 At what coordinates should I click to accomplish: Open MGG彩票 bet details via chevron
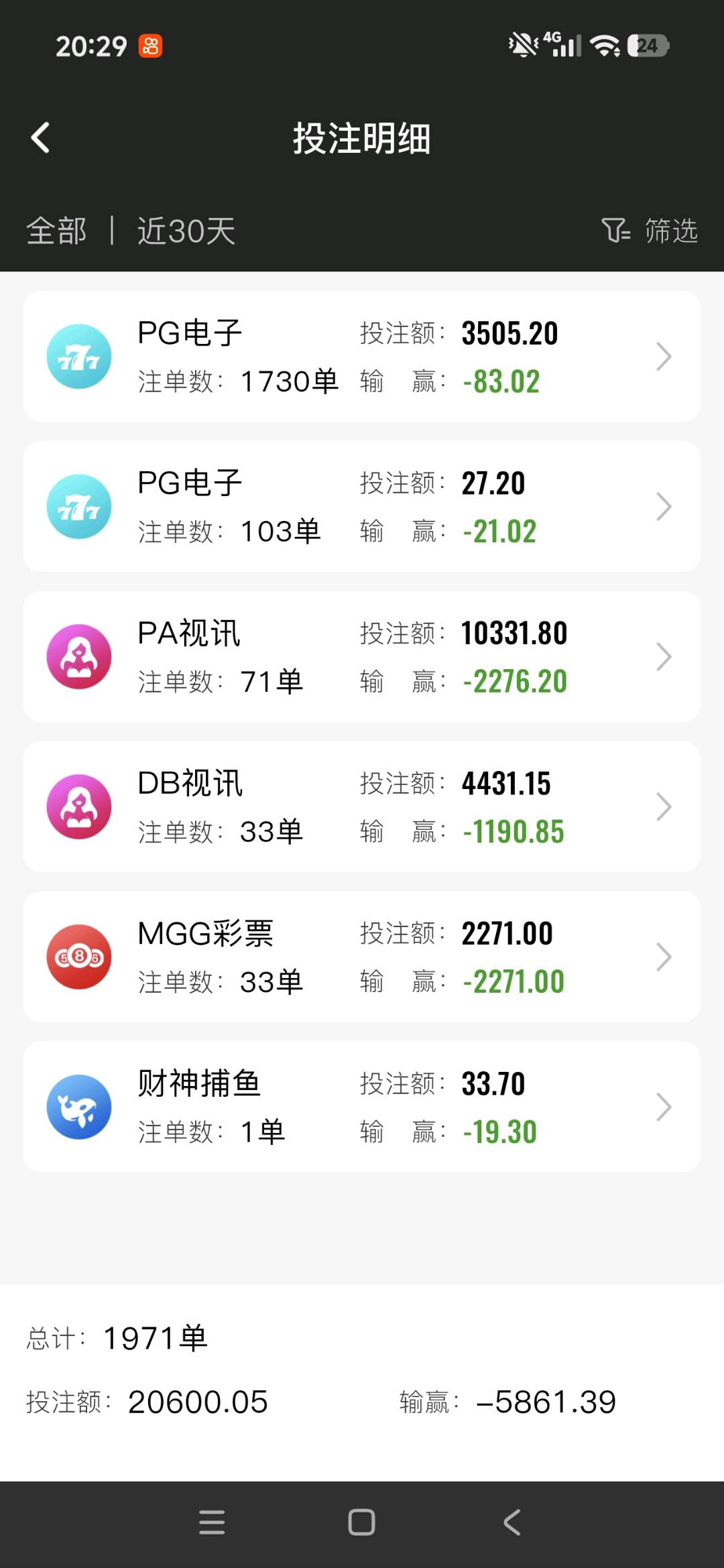point(664,957)
